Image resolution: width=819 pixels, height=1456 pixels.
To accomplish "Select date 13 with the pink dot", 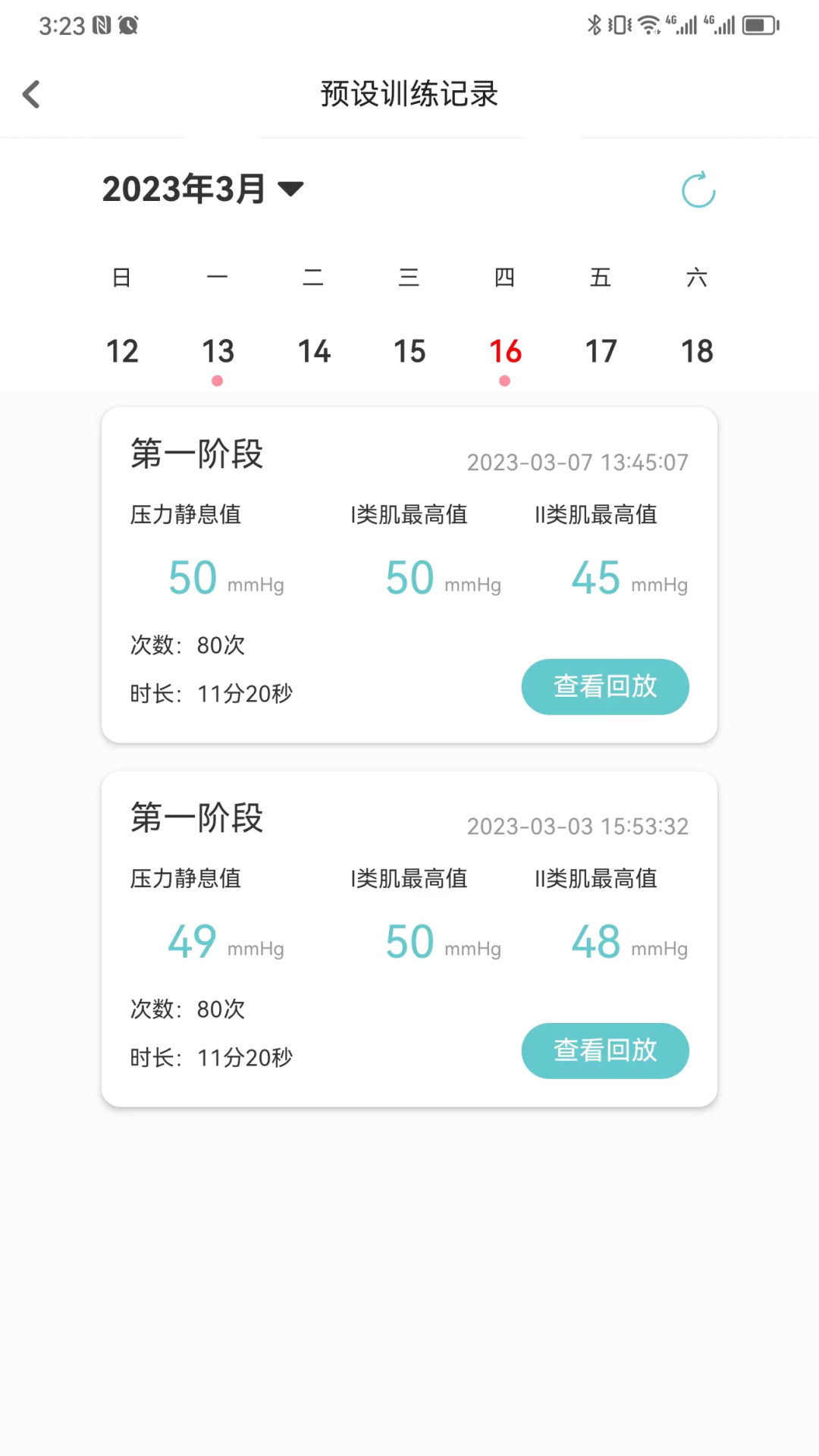I will click(218, 350).
